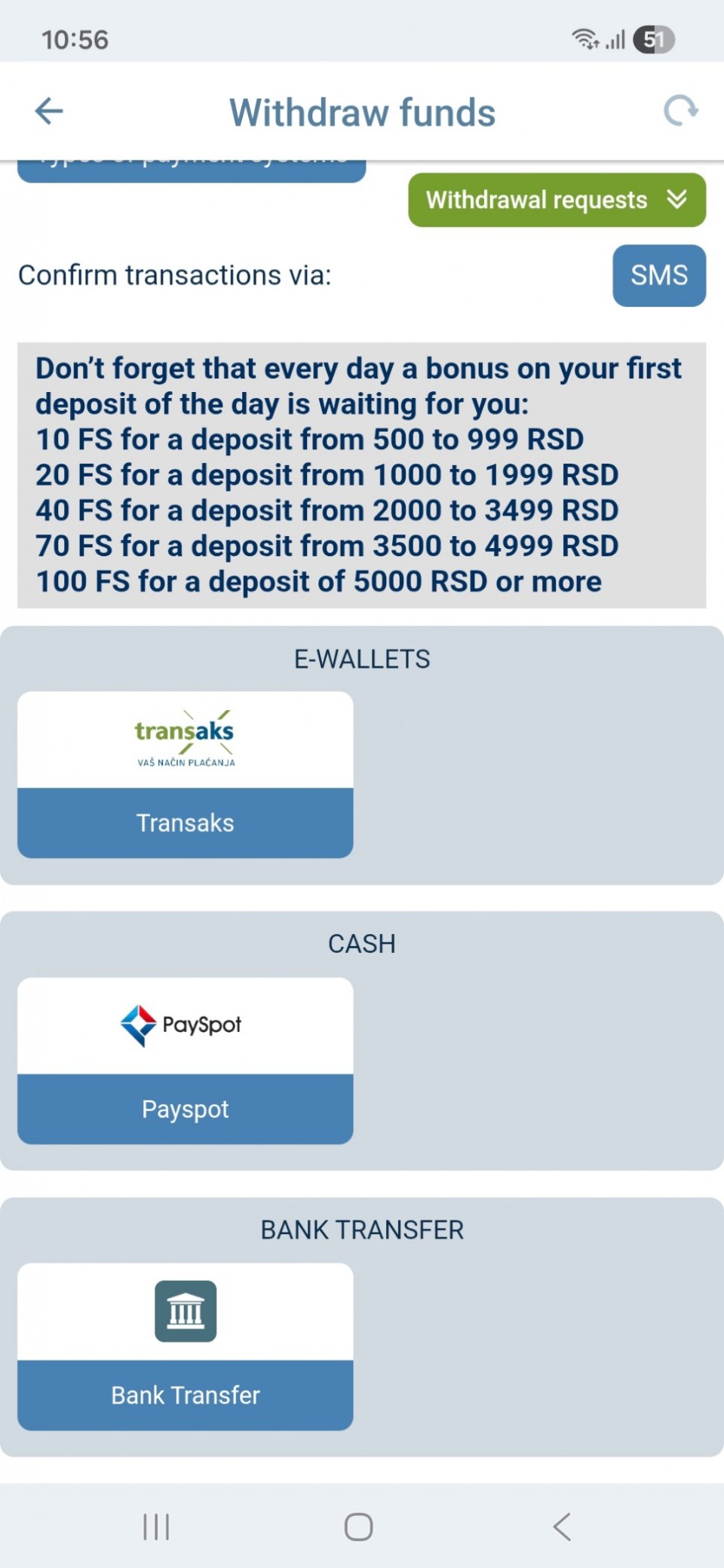Go back using the header arrow
The image size is (724, 1568).
click(49, 112)
